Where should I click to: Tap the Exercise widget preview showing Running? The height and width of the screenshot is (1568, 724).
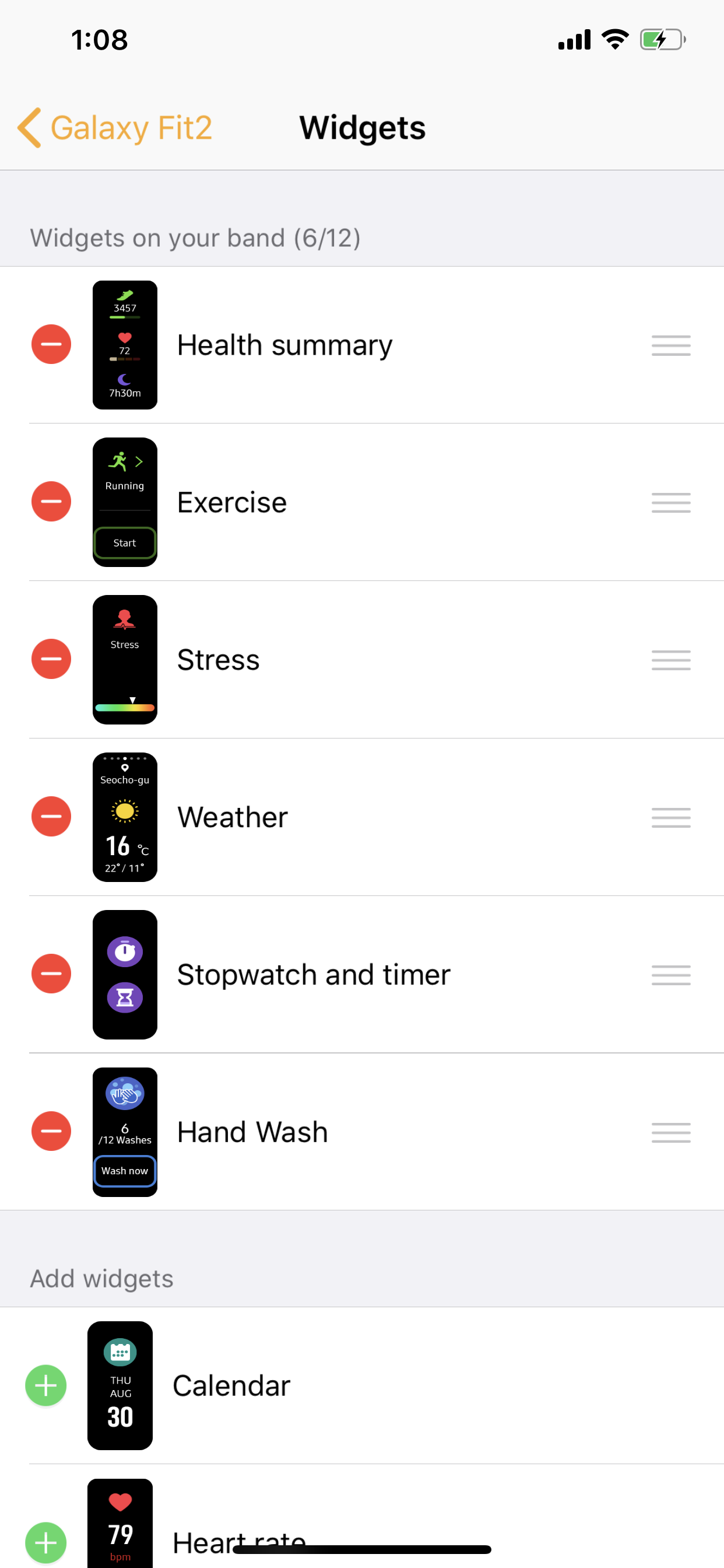pyautogui.click(x=125, y=502)
